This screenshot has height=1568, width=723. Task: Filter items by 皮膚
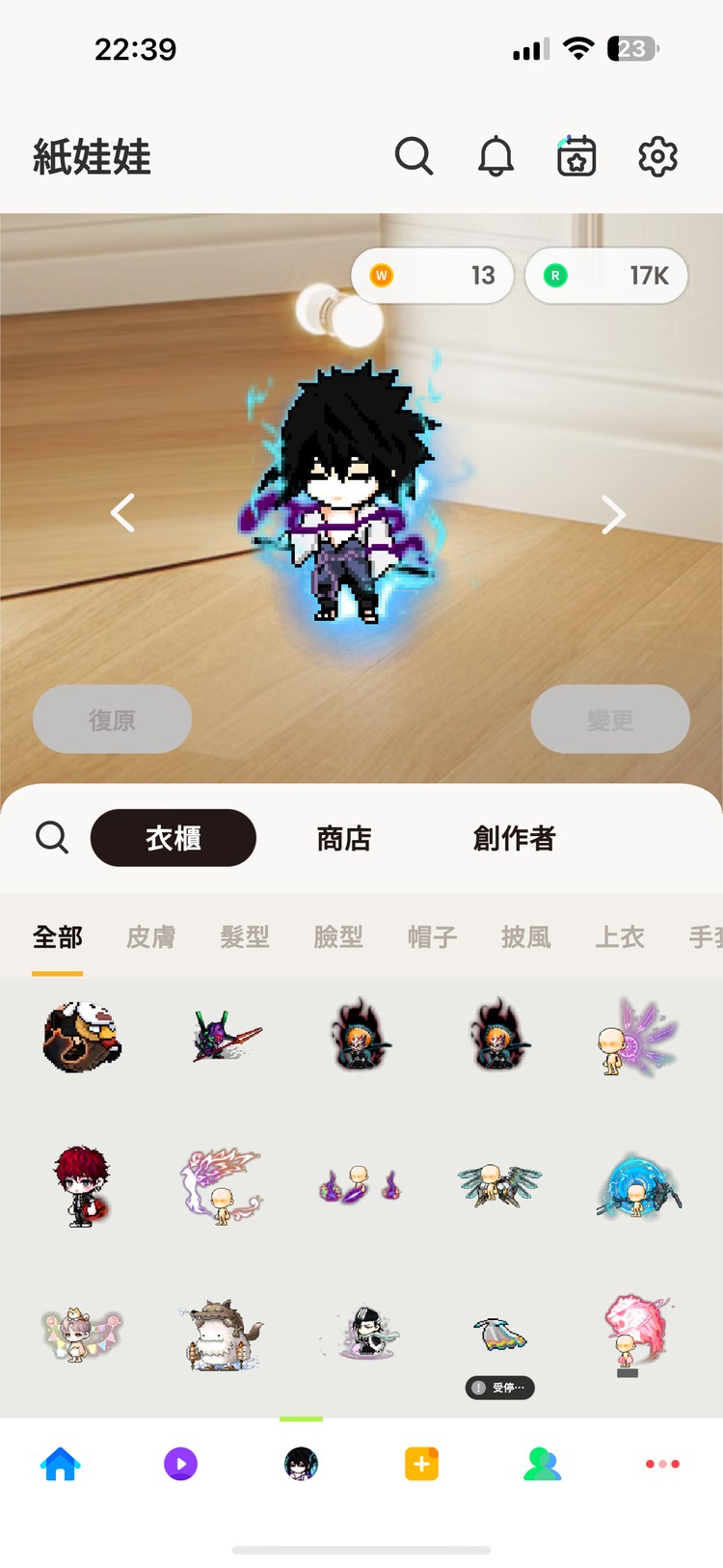pyautogui.click(x=151, y=936)
